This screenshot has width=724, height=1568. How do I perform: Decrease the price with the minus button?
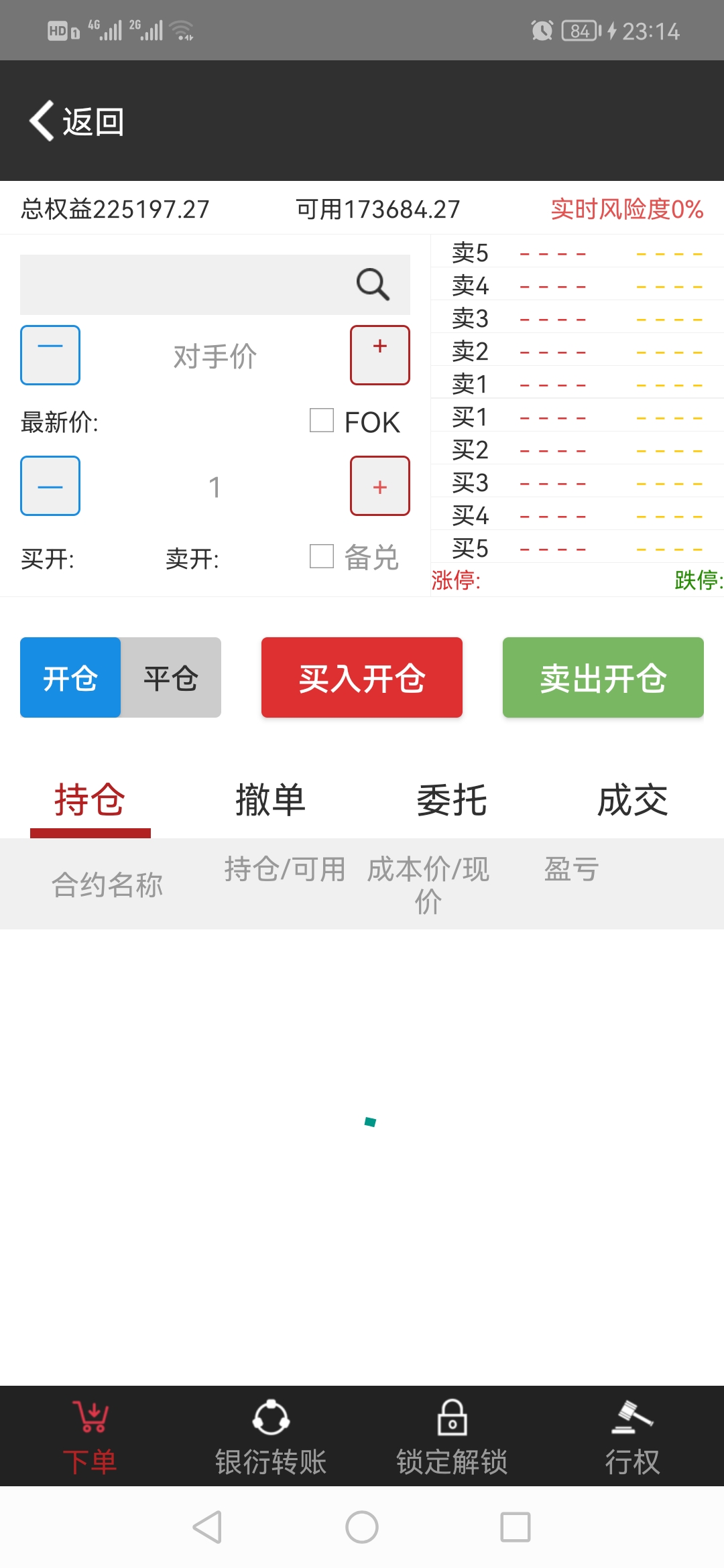[50, 355]
